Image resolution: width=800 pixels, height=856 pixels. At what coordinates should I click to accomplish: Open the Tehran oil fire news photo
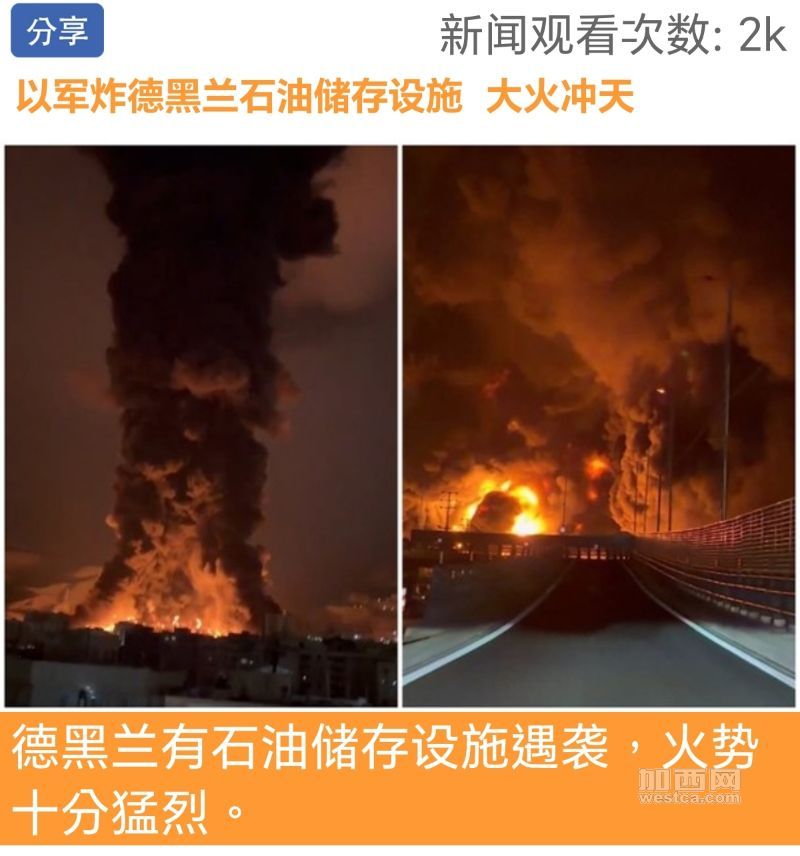click(x=400, y=427)
